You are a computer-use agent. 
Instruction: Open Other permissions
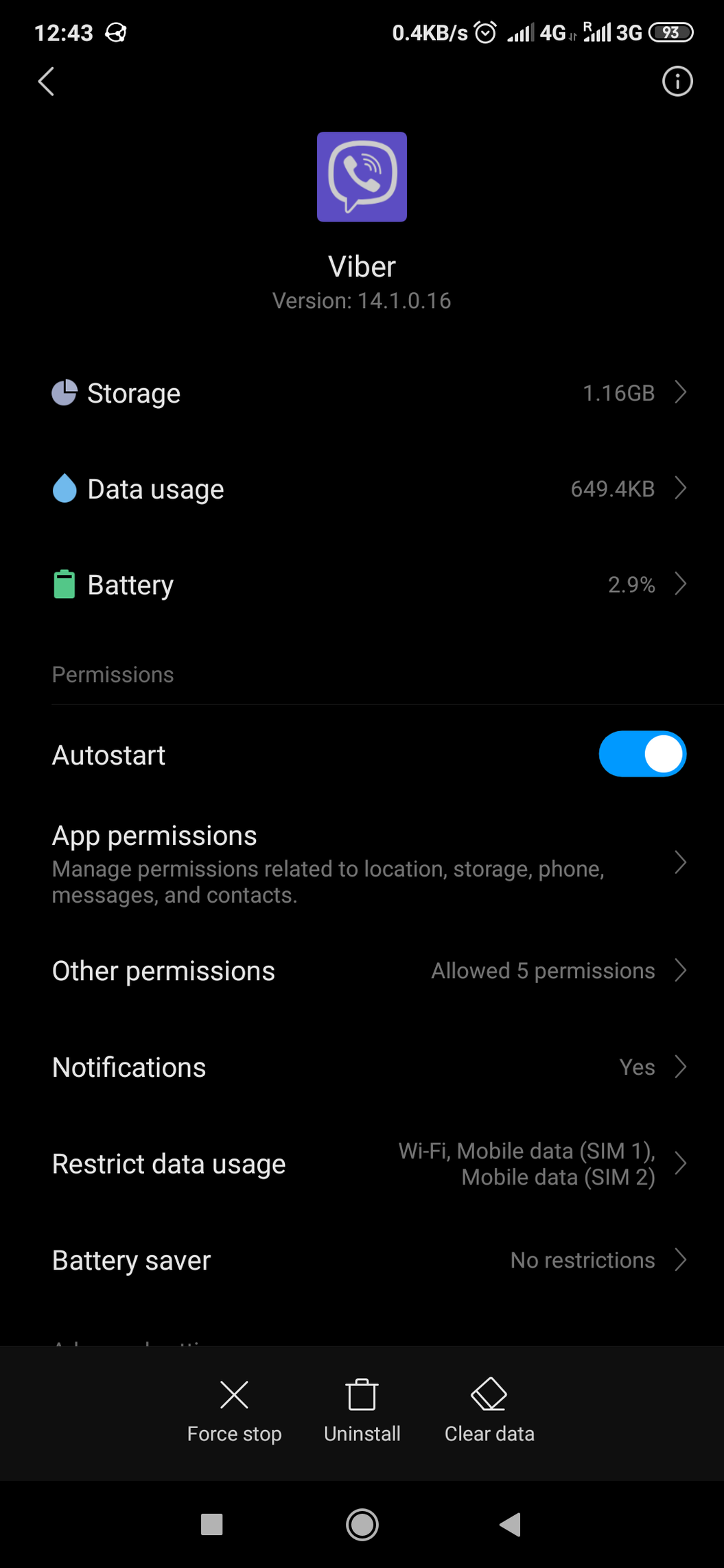(x=362, y=971)
